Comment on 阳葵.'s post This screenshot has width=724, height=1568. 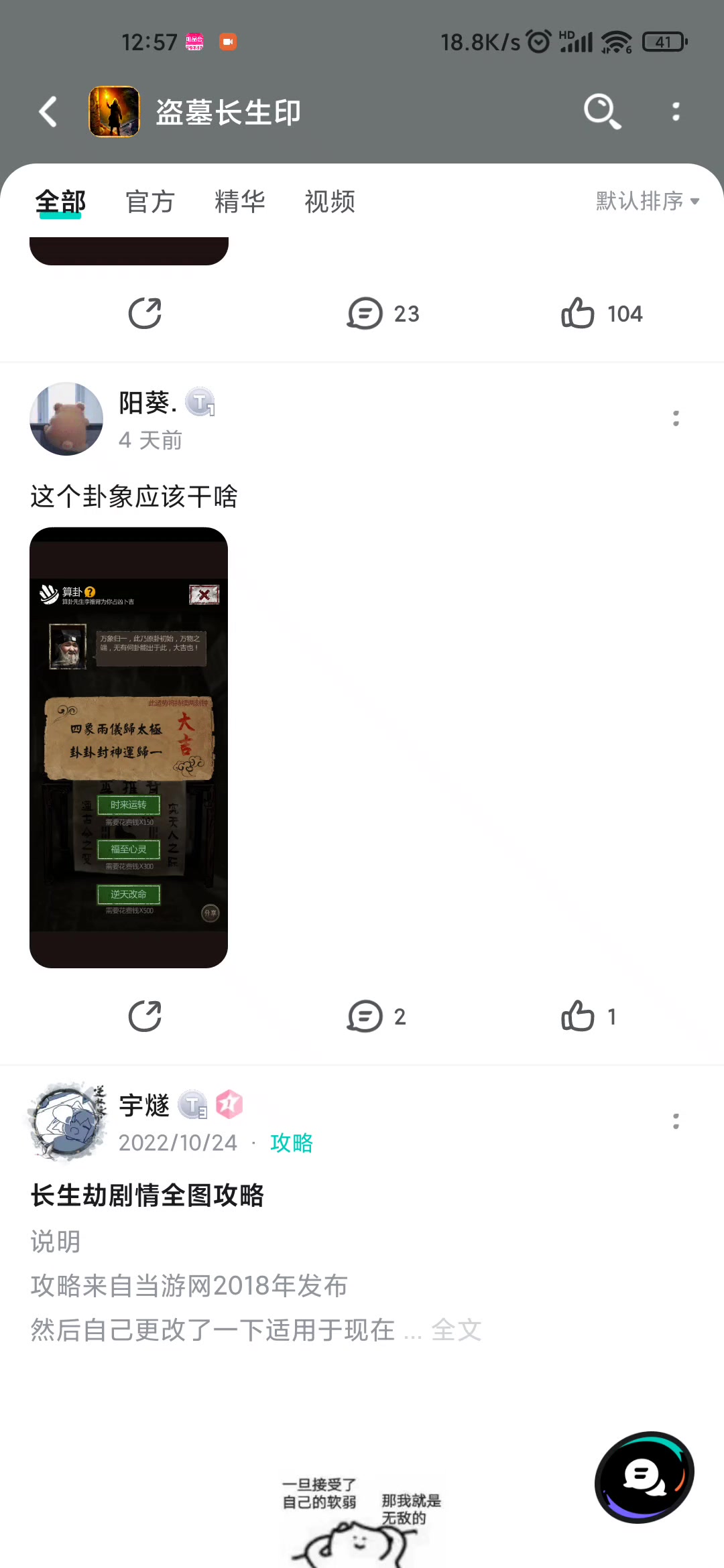[376, 1017]
